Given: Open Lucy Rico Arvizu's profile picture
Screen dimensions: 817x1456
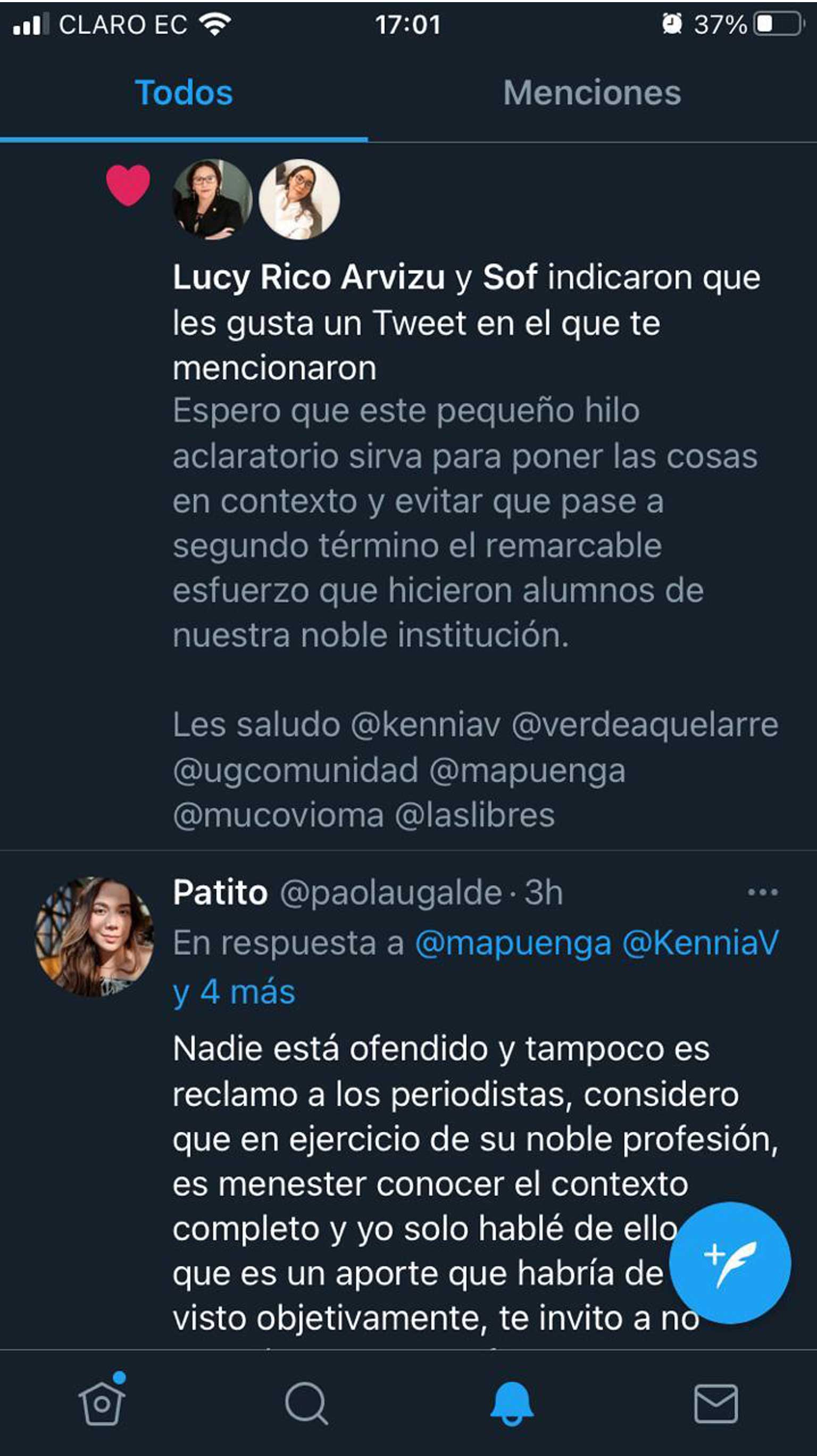Looking at the screenshot, I should point(212,200).
